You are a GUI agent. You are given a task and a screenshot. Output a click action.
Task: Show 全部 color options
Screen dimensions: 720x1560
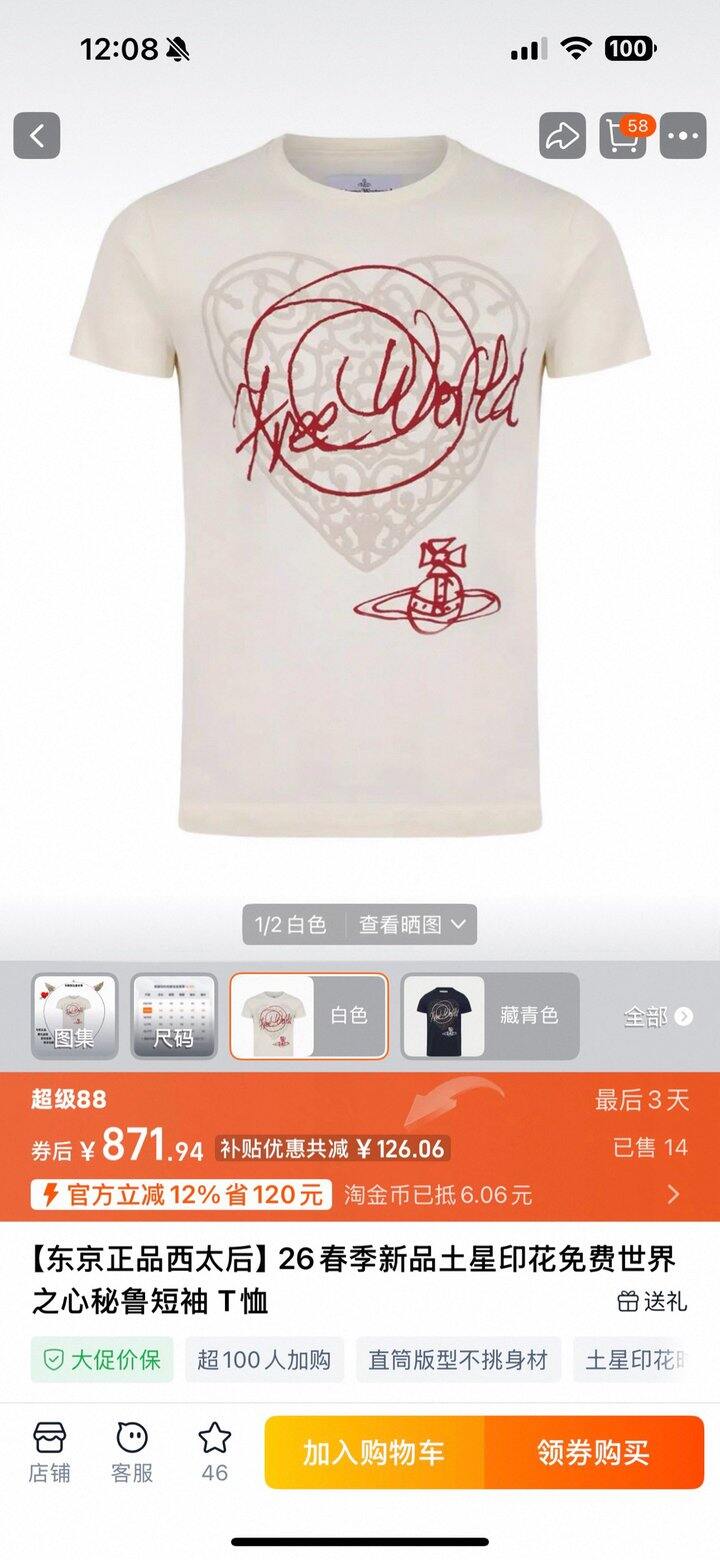[657, 1017]
